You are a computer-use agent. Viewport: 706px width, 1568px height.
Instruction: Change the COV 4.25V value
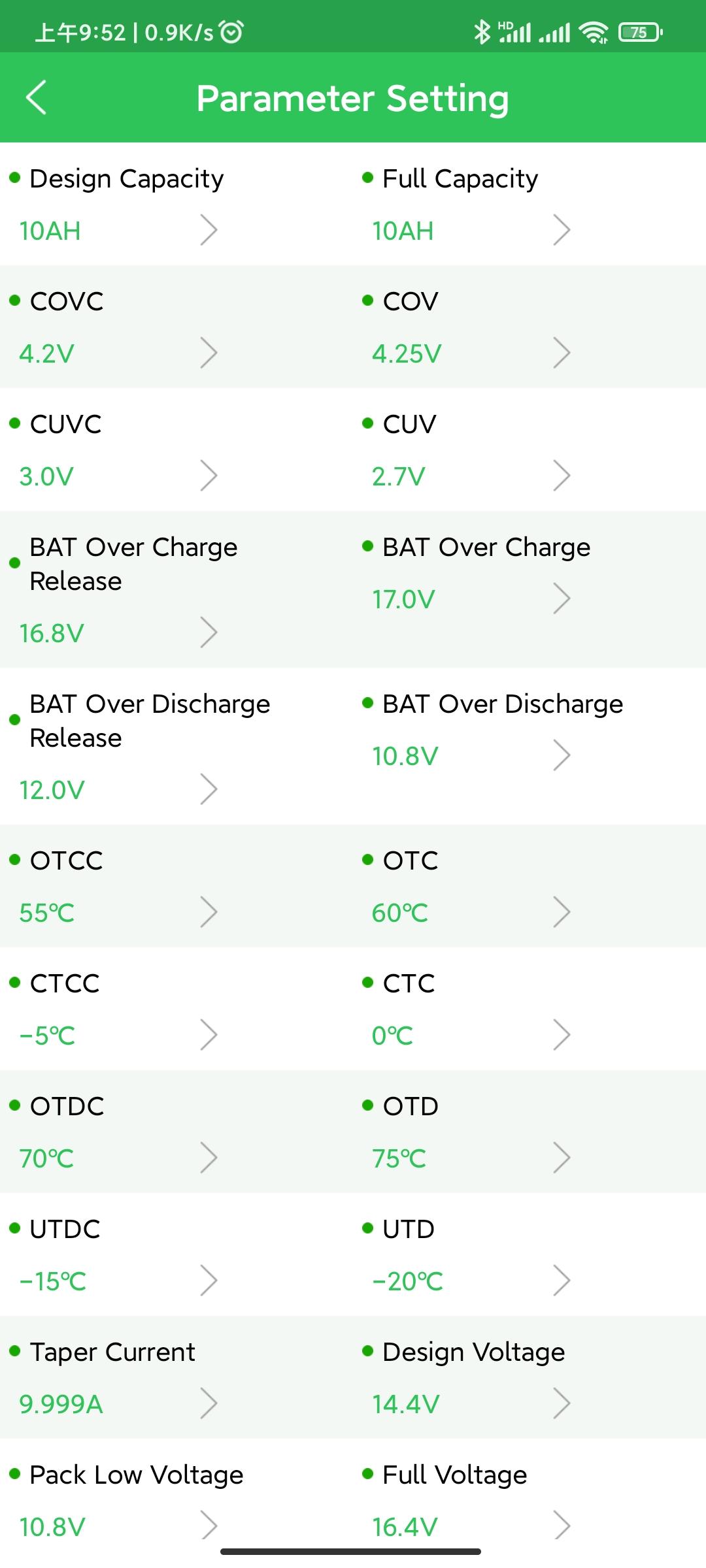[x=529, y=327]
